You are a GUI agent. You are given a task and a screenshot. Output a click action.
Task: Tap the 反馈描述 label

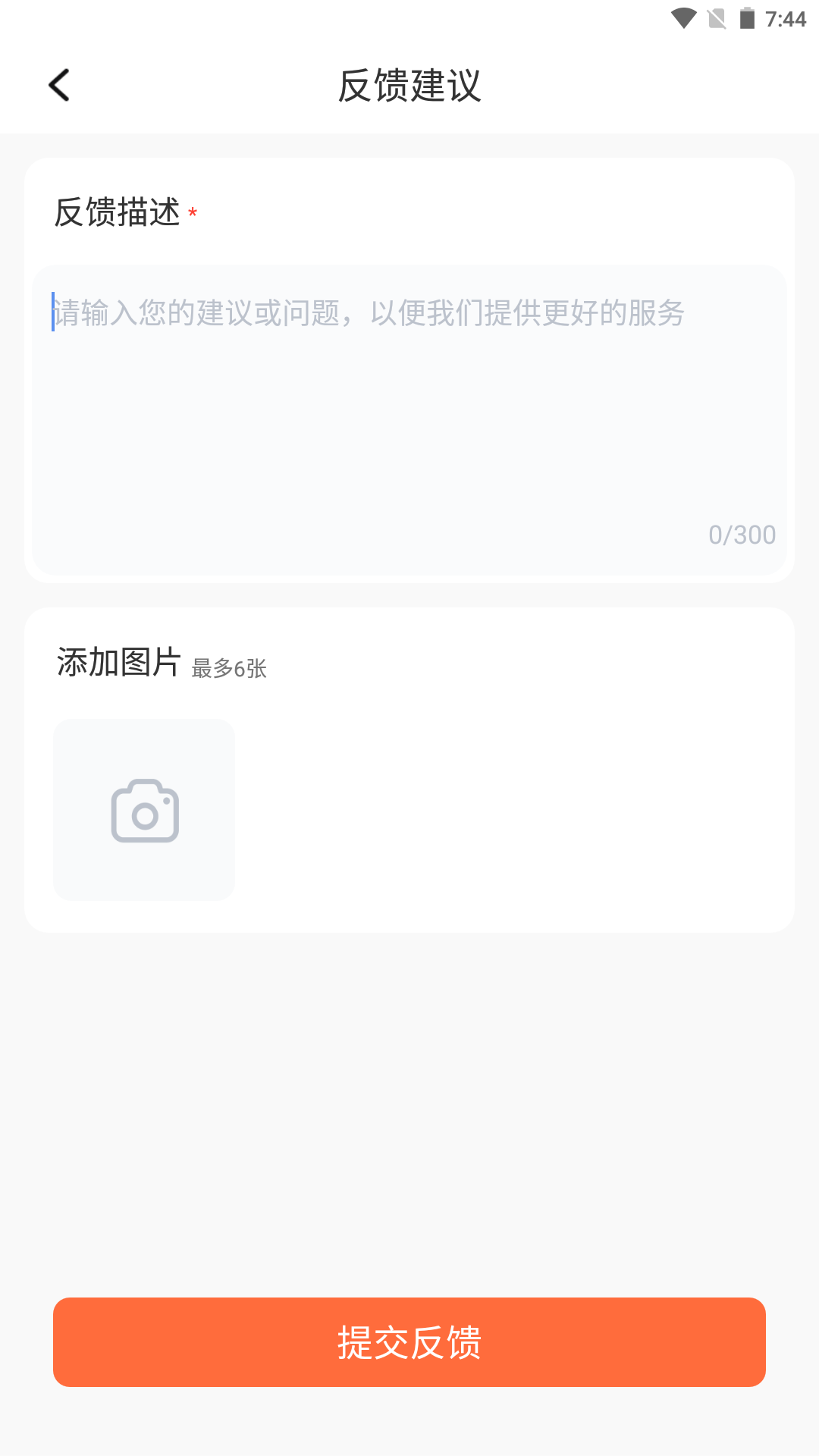[x=117, y=213]
